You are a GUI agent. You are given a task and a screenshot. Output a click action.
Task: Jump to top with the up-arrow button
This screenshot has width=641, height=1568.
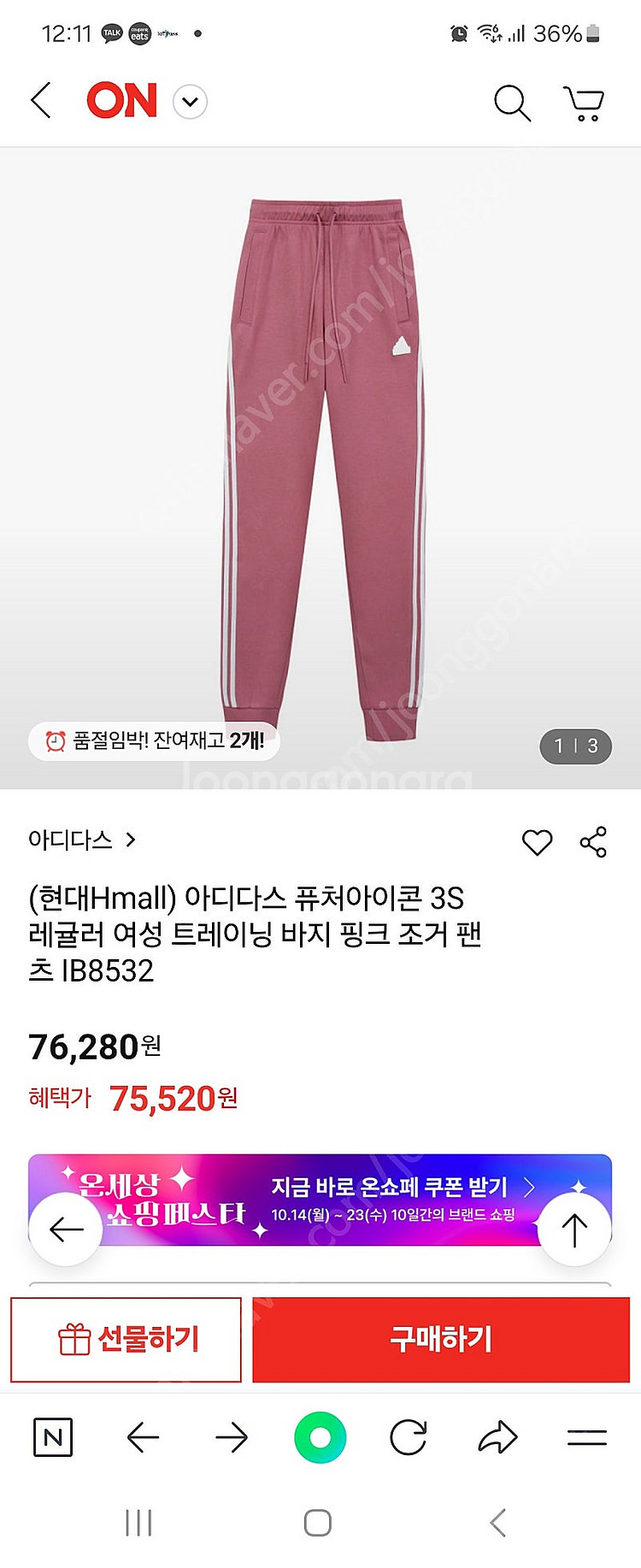tap(574, 1229)
